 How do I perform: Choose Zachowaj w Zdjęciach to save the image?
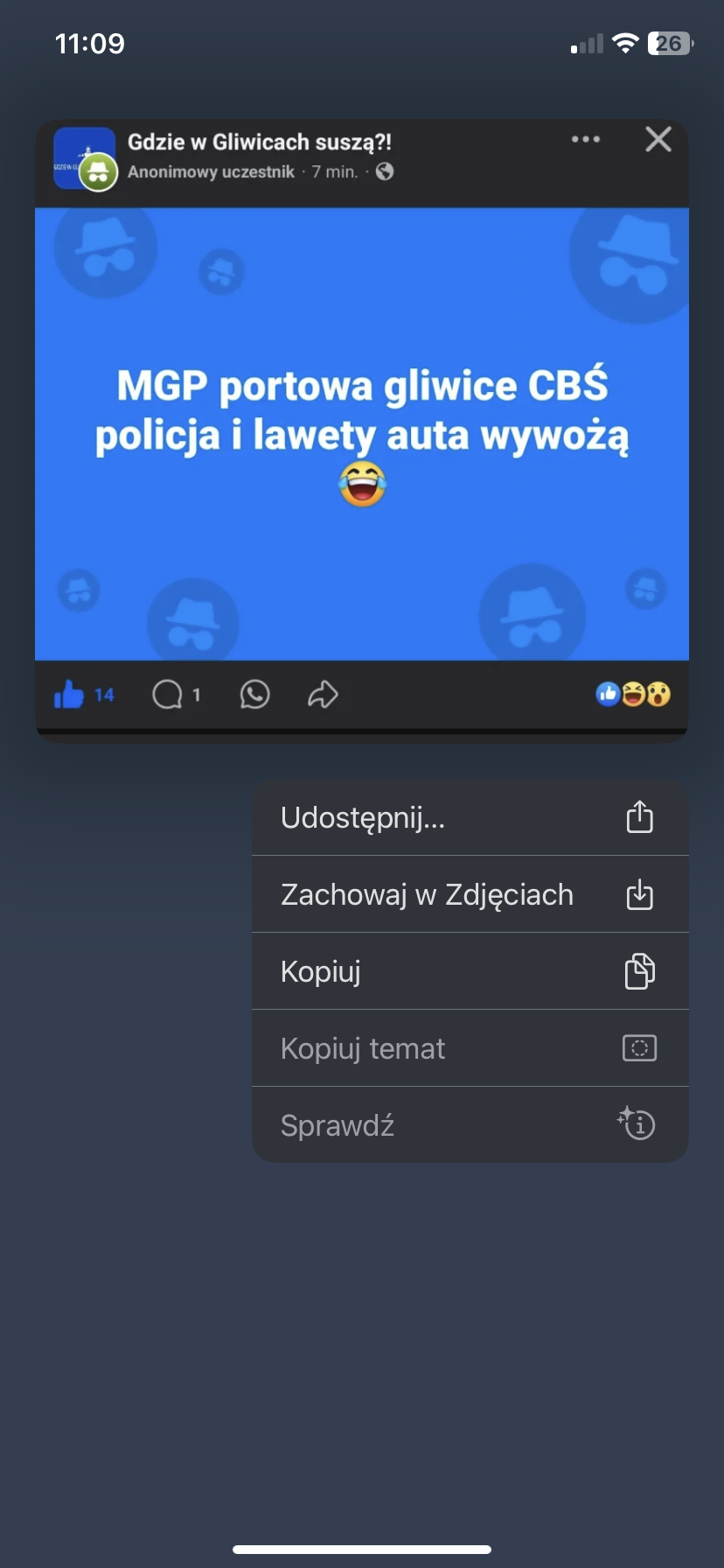point(470,894)
